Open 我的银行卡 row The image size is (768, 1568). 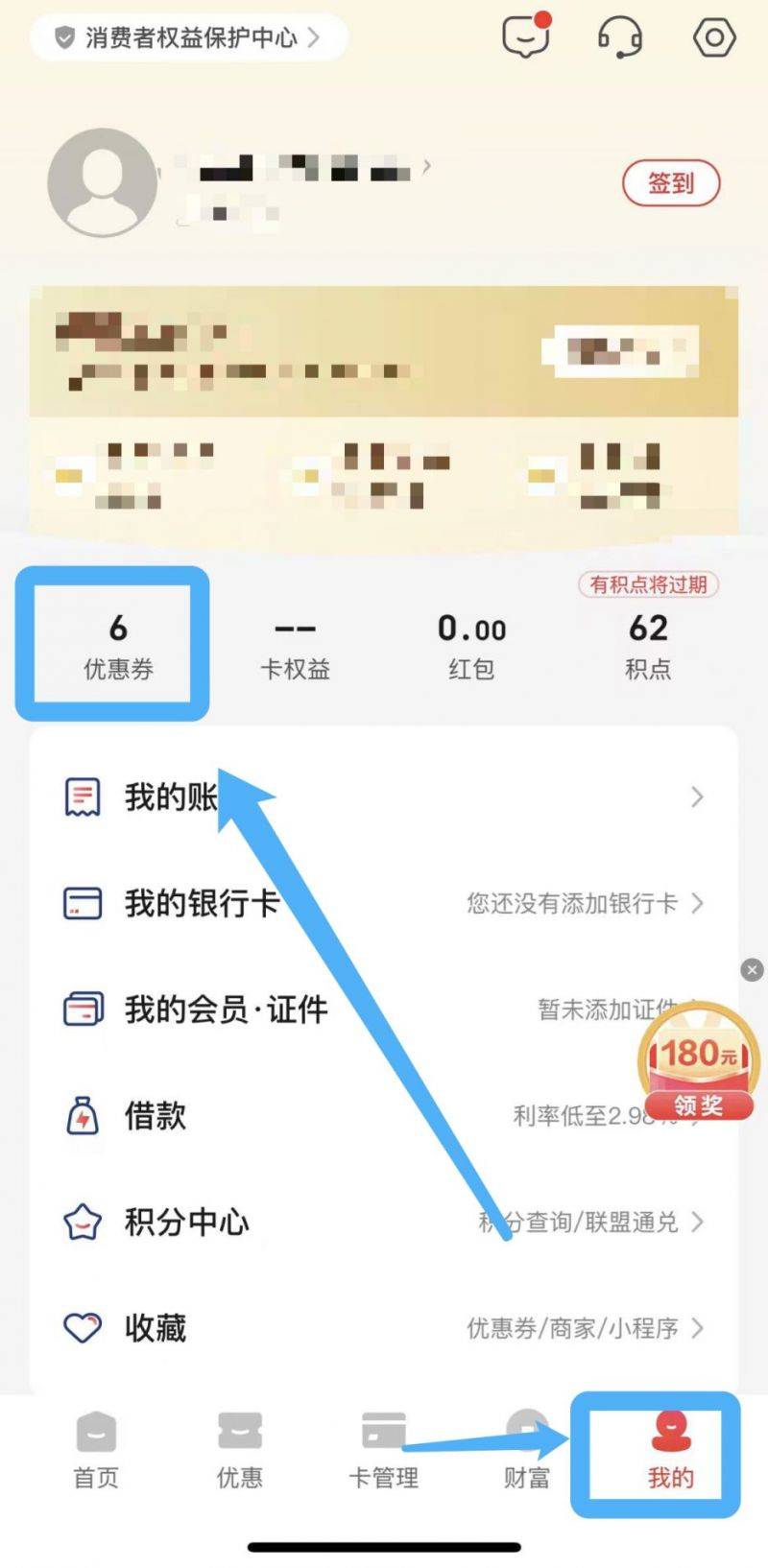tap(384, 903)
